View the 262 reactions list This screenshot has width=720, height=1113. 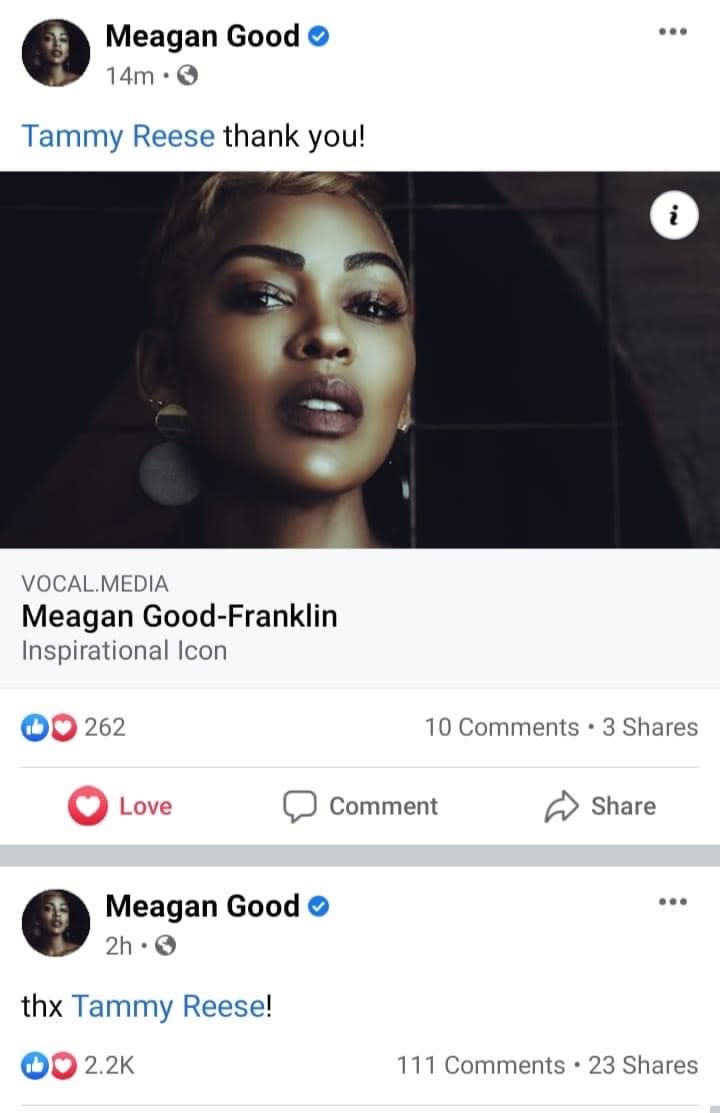coord(75,727)
